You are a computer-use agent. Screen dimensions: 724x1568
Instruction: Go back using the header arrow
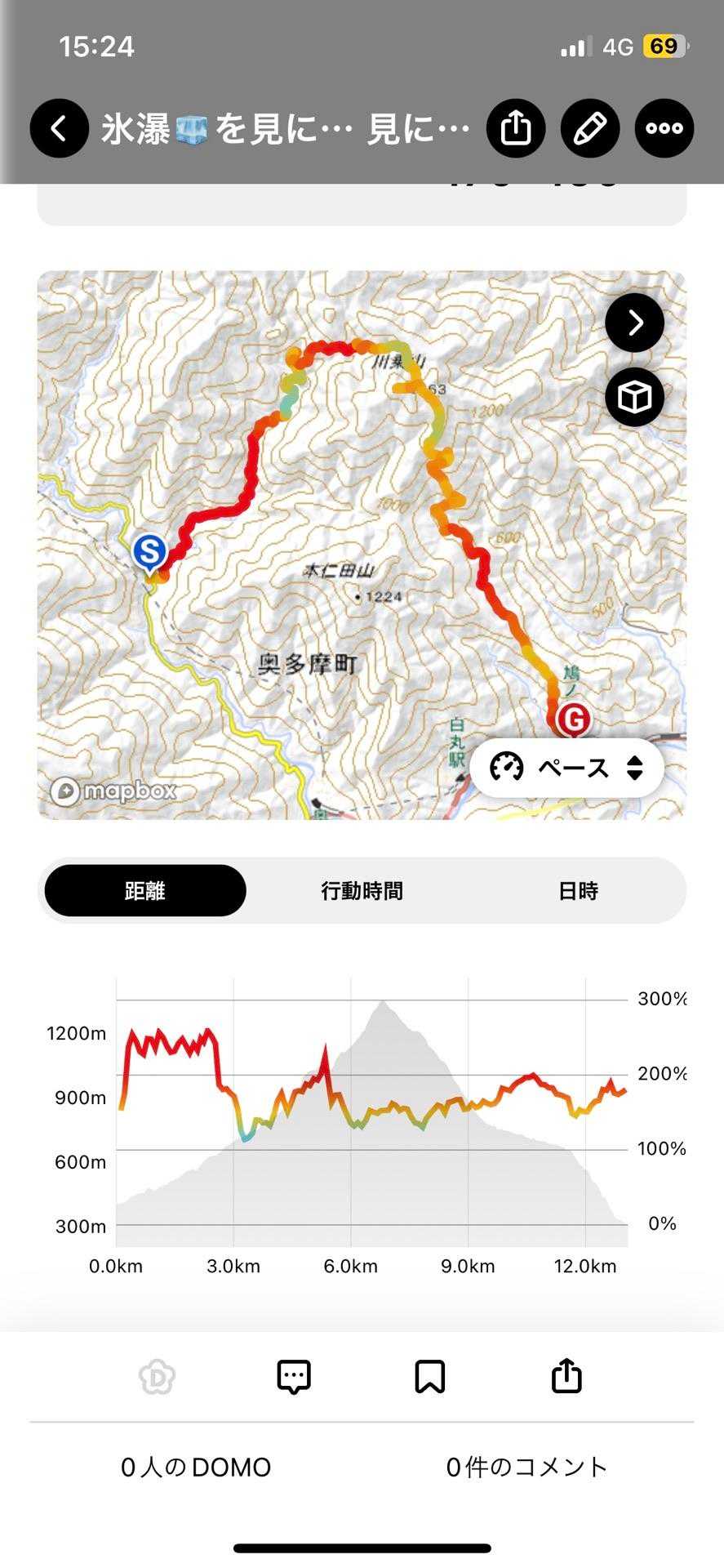[x=59, y=128]
